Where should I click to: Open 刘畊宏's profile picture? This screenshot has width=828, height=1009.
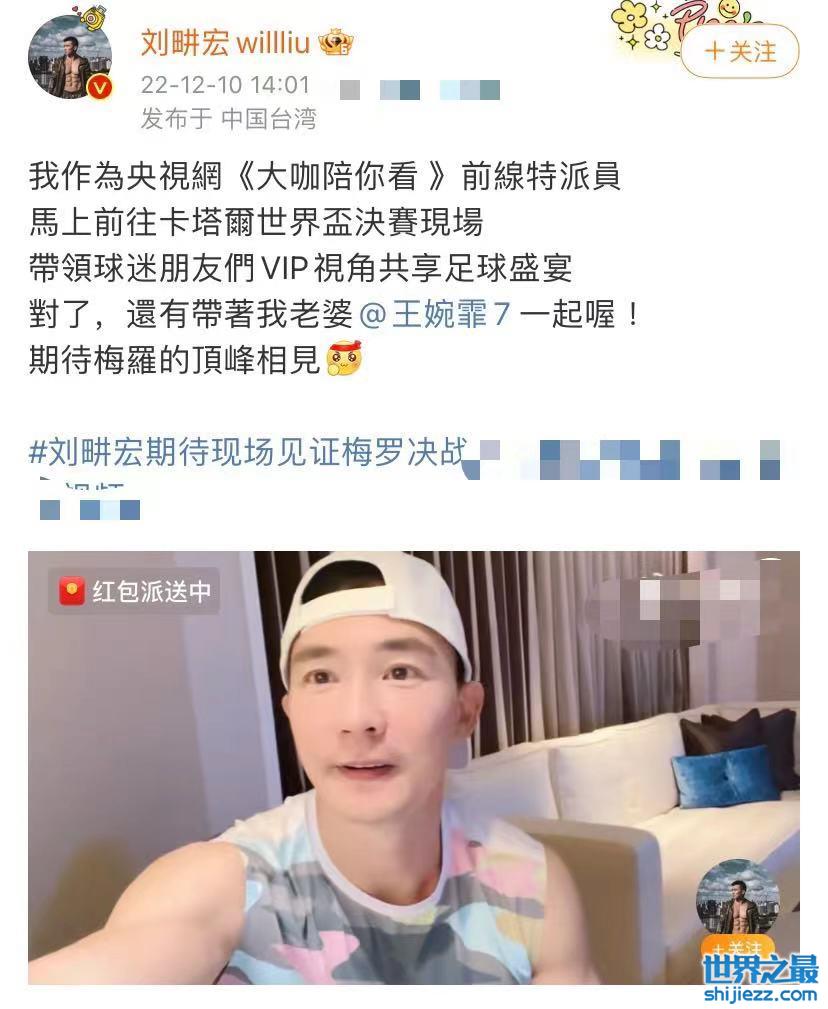[70, 58]
